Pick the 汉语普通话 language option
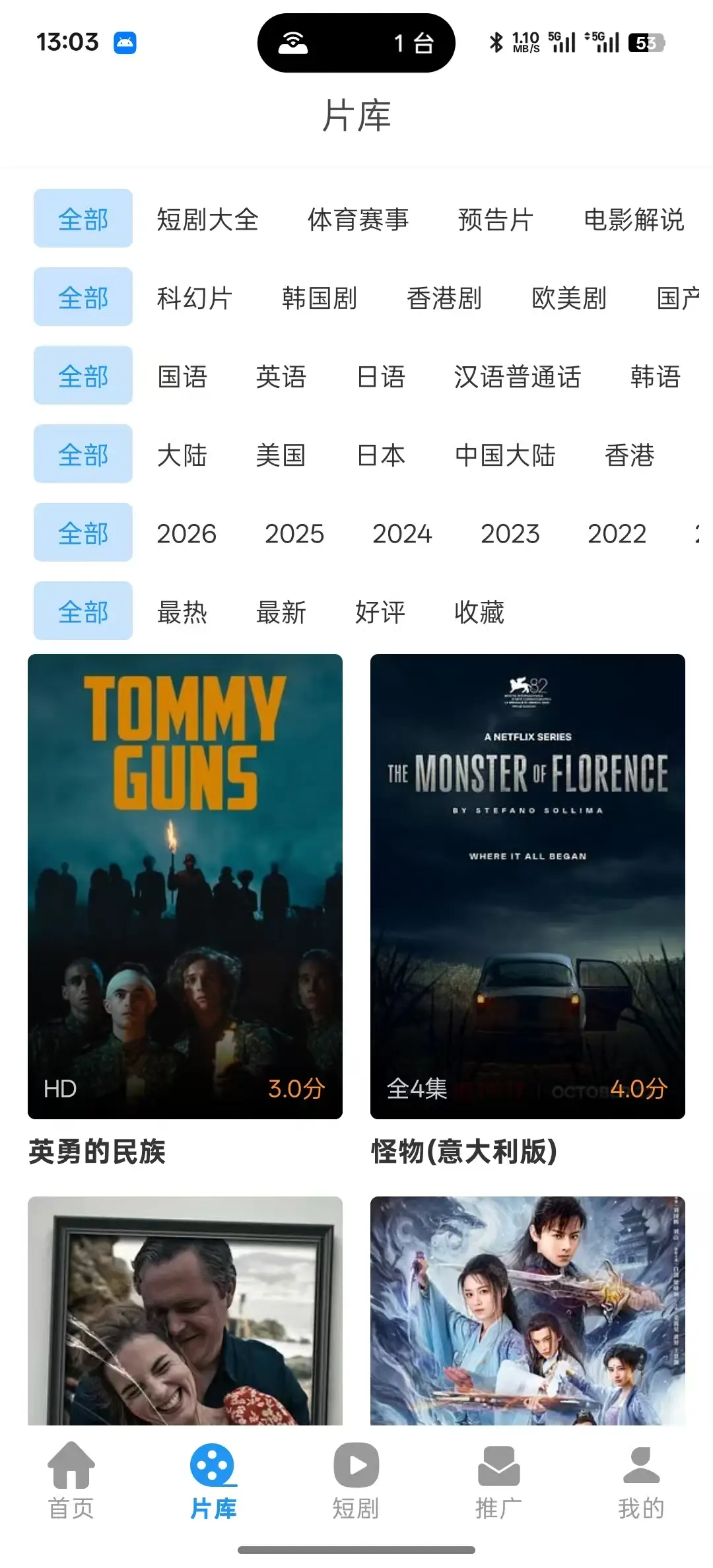Screen dimensions: 713x1568 517,376
